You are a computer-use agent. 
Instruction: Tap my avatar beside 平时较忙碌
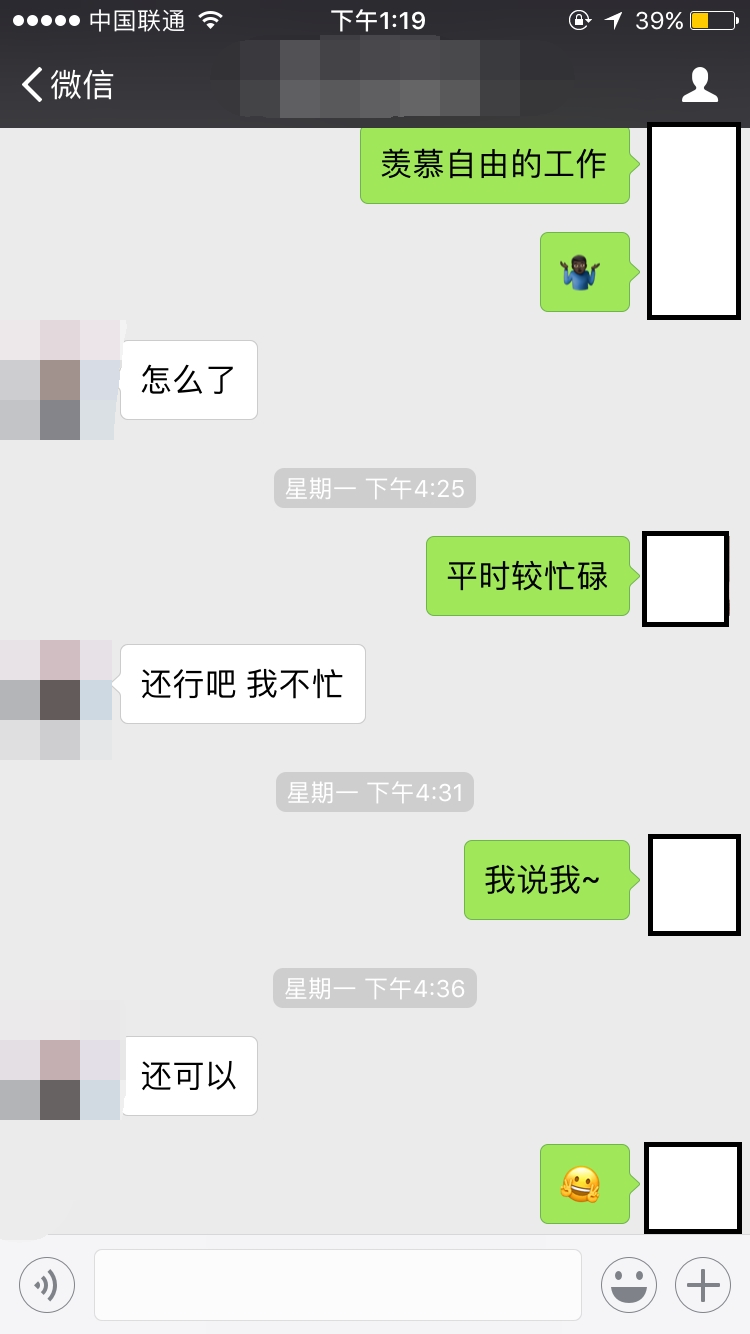click(x=685, y=580)
